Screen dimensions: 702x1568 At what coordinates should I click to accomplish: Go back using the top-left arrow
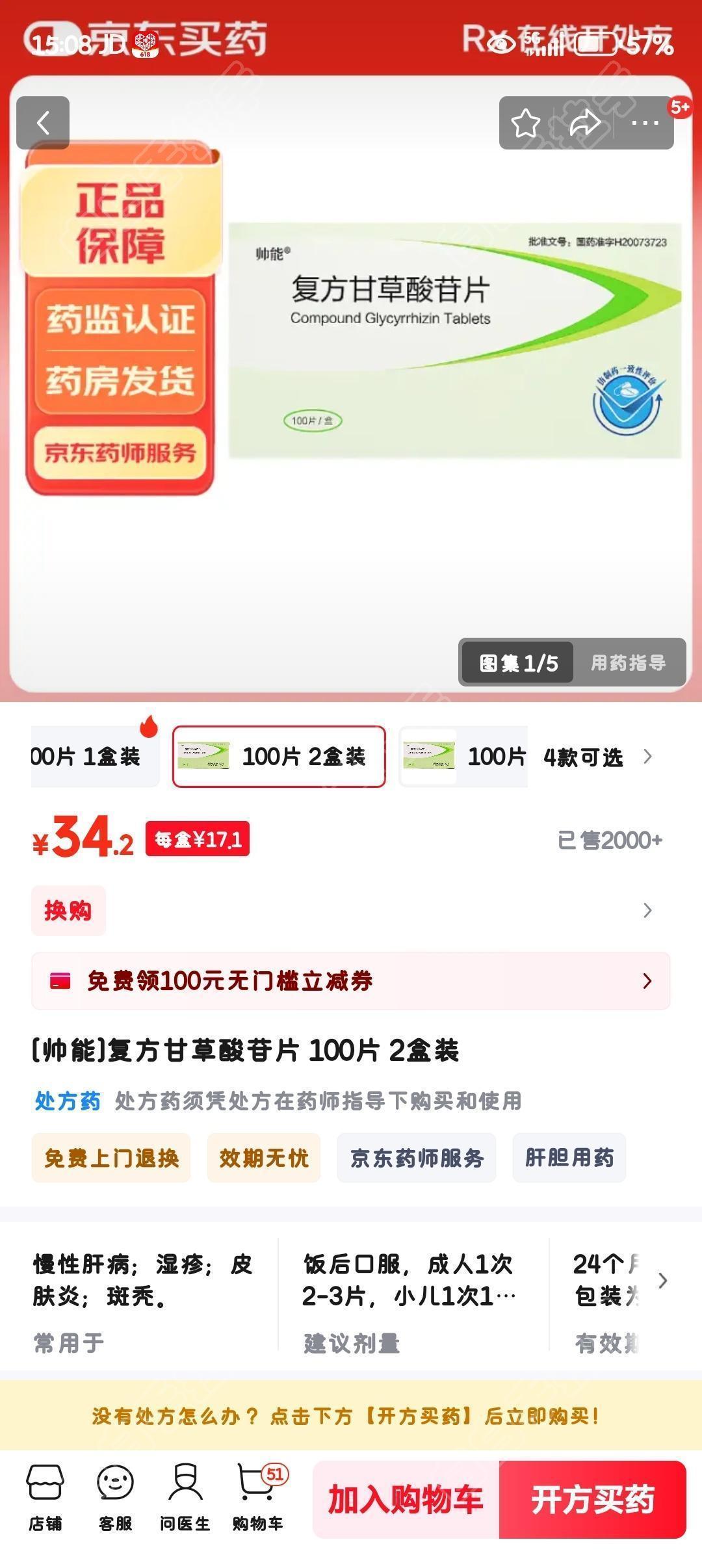[43, 123]
